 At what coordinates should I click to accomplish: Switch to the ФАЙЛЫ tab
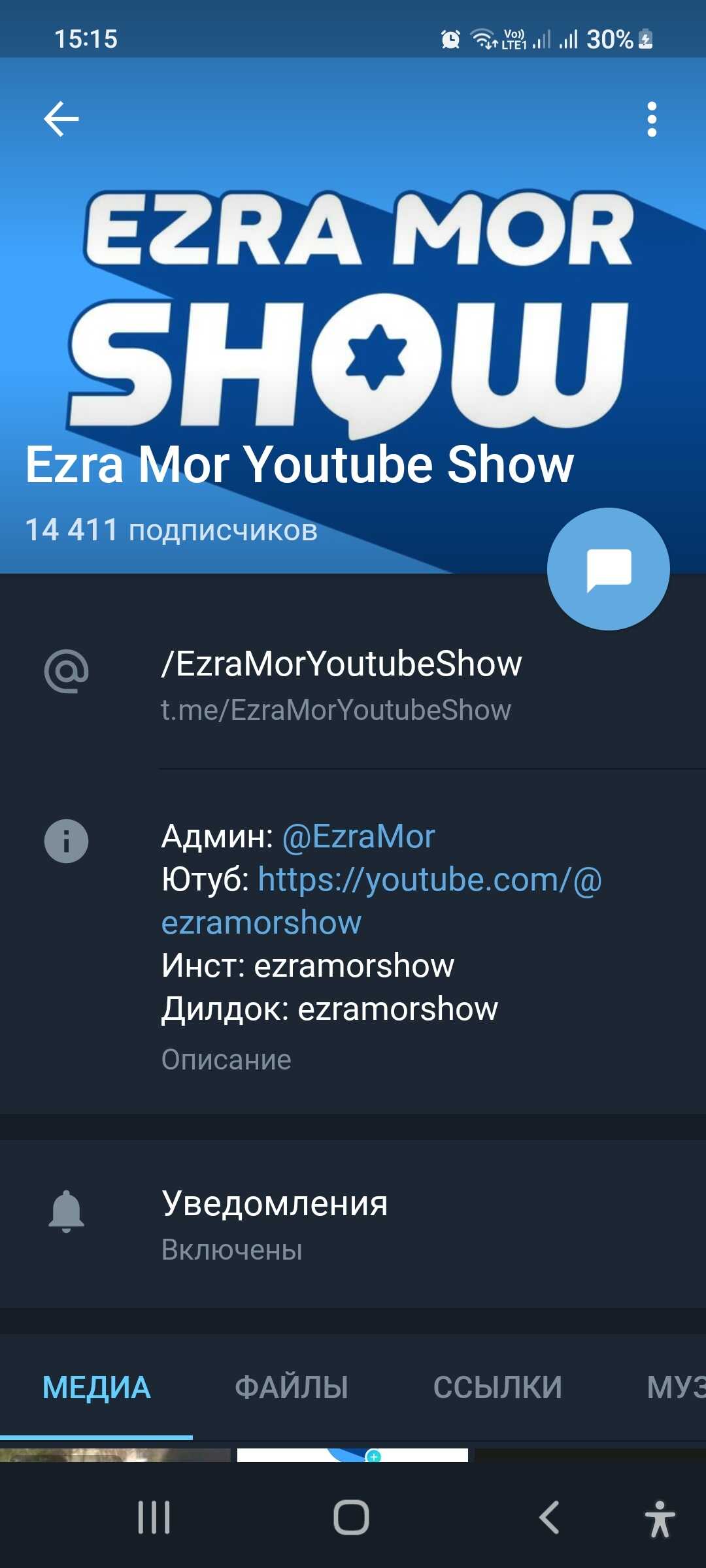click(291, 1388)
